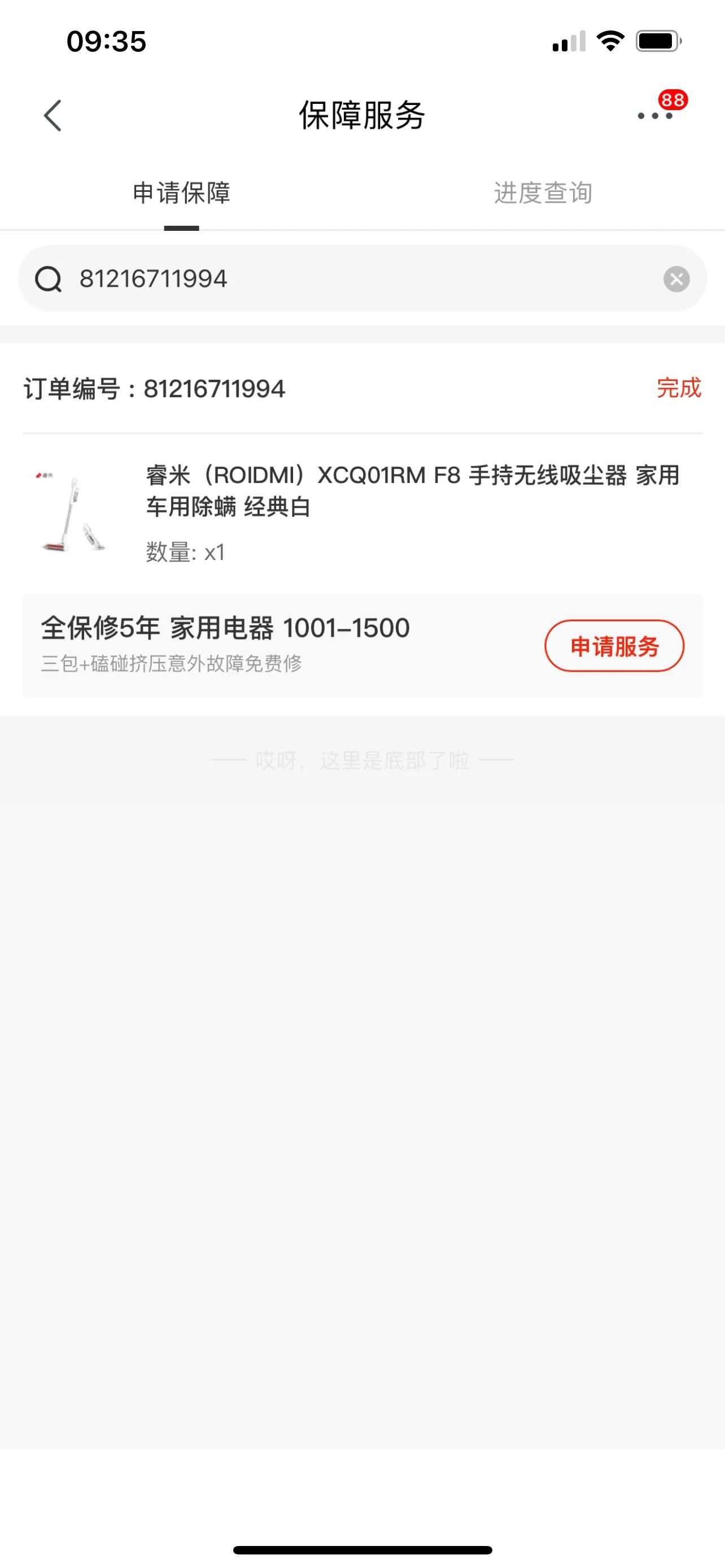This screenshot has width=725, height=1568.
Task: Tap the 申请服务 button
Action: pos(614,647)
